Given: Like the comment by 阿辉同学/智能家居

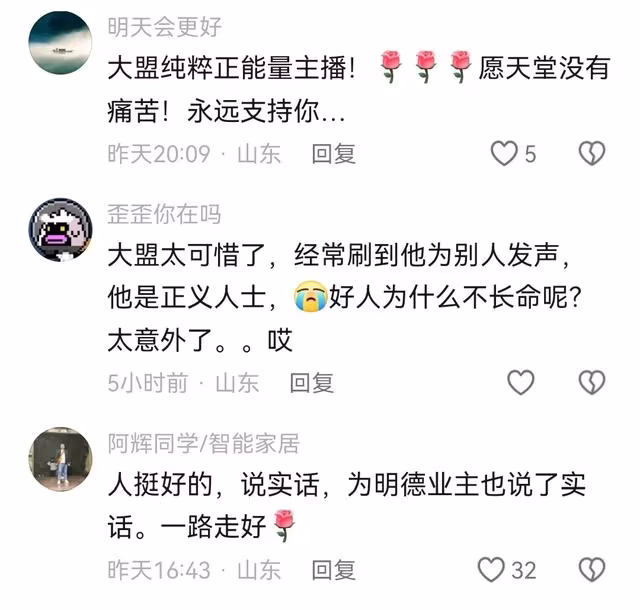Looking at the screenshot, I should (x=491, y=570).
